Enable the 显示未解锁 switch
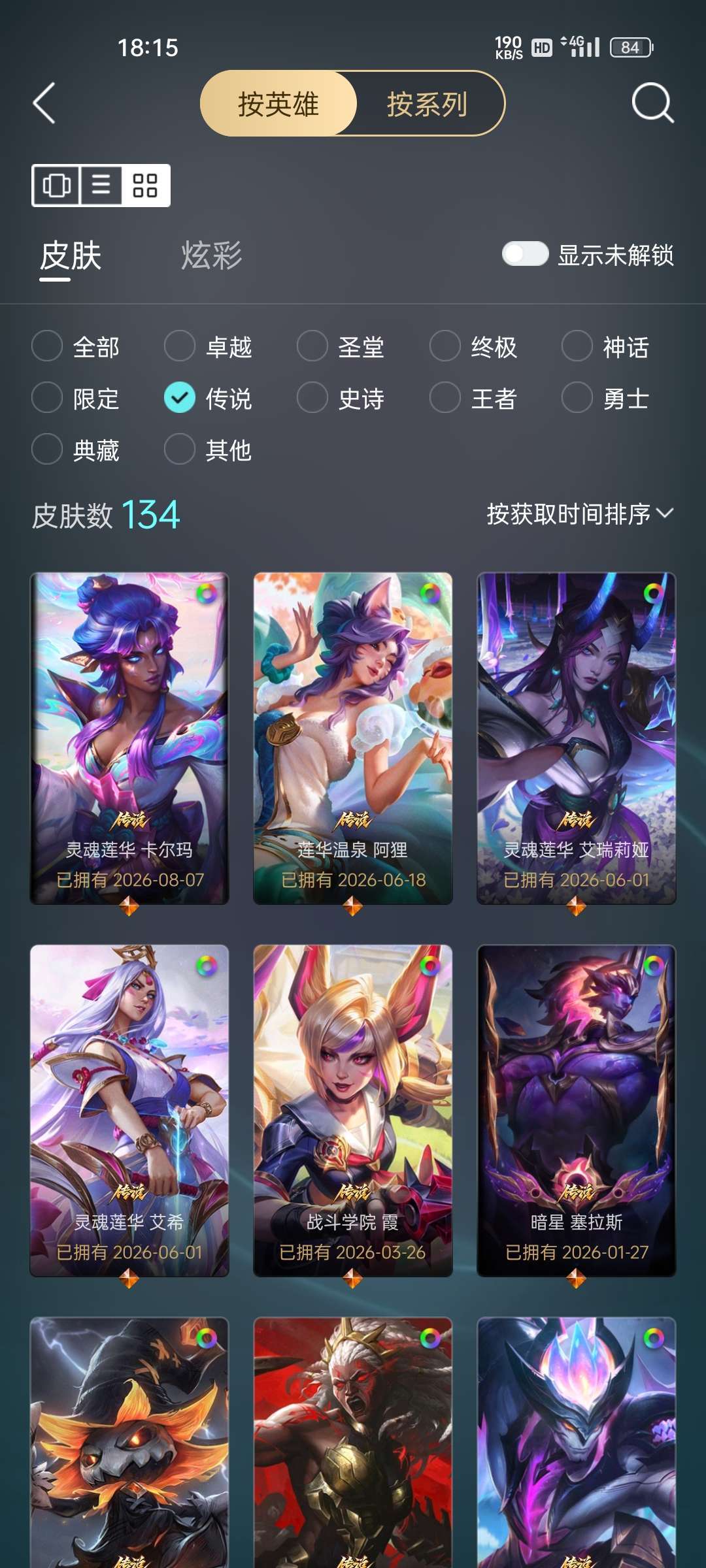 (525, 254)
